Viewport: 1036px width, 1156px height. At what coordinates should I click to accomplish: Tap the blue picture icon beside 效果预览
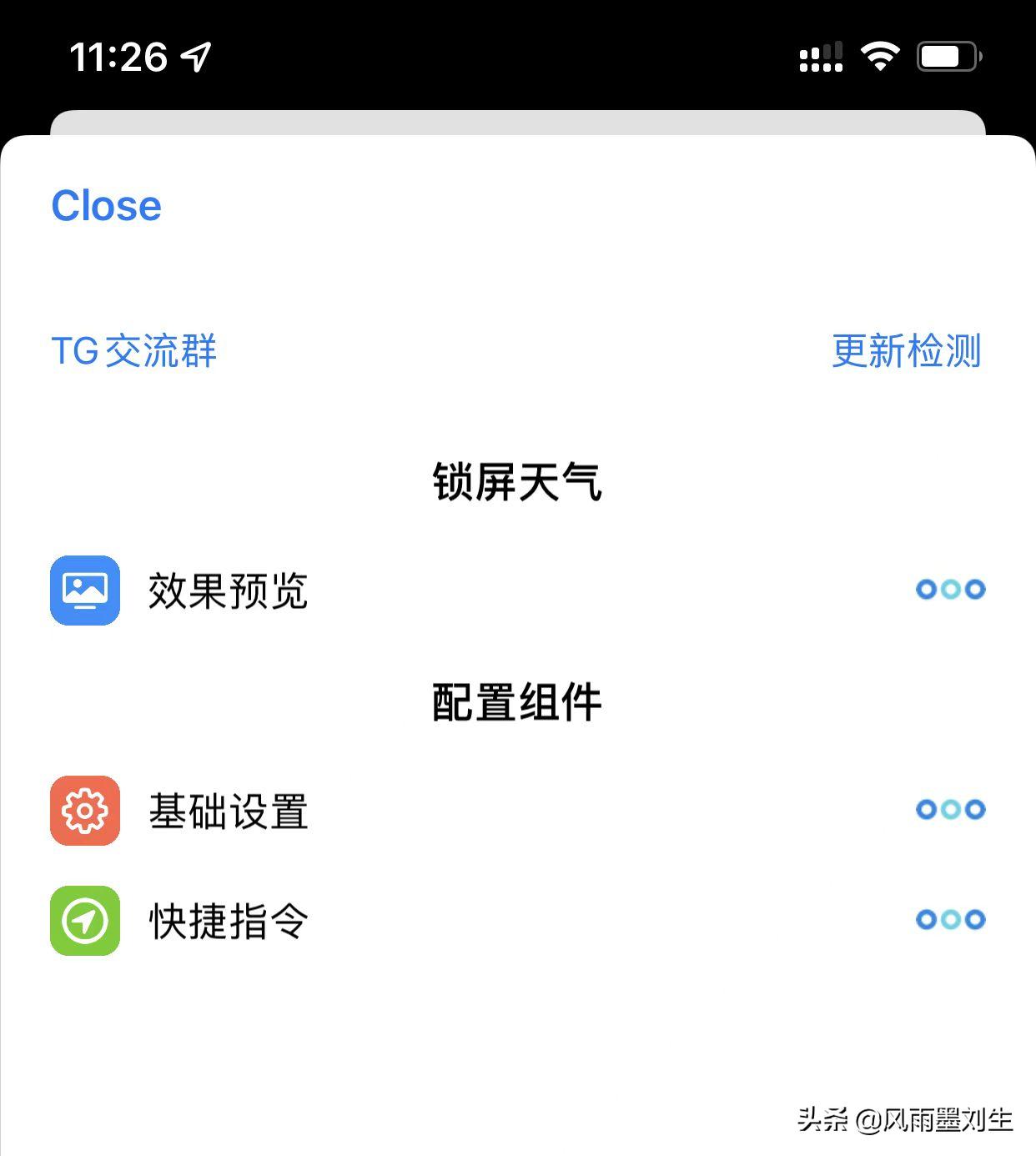(84, 589)
